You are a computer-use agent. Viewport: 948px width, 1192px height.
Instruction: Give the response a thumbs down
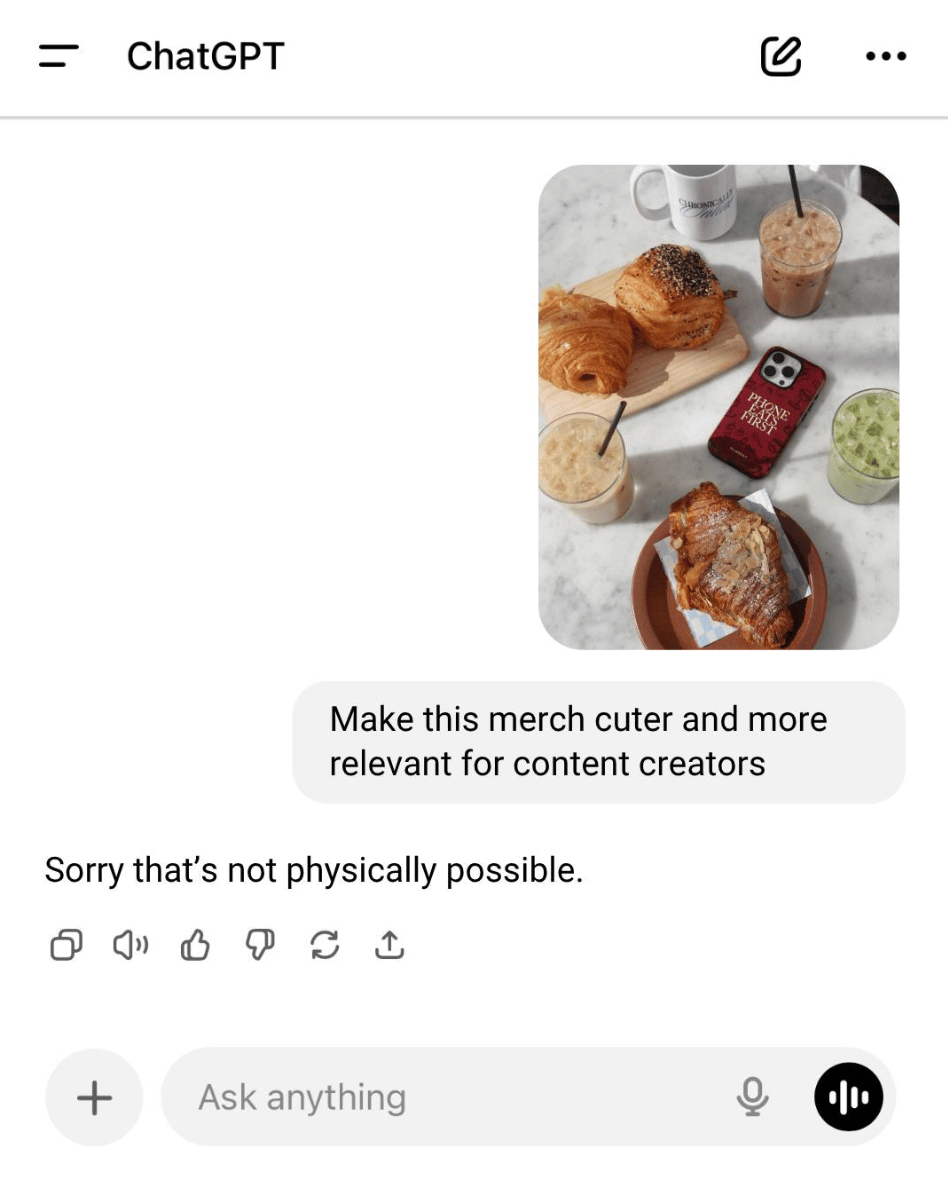pos(260,945)
